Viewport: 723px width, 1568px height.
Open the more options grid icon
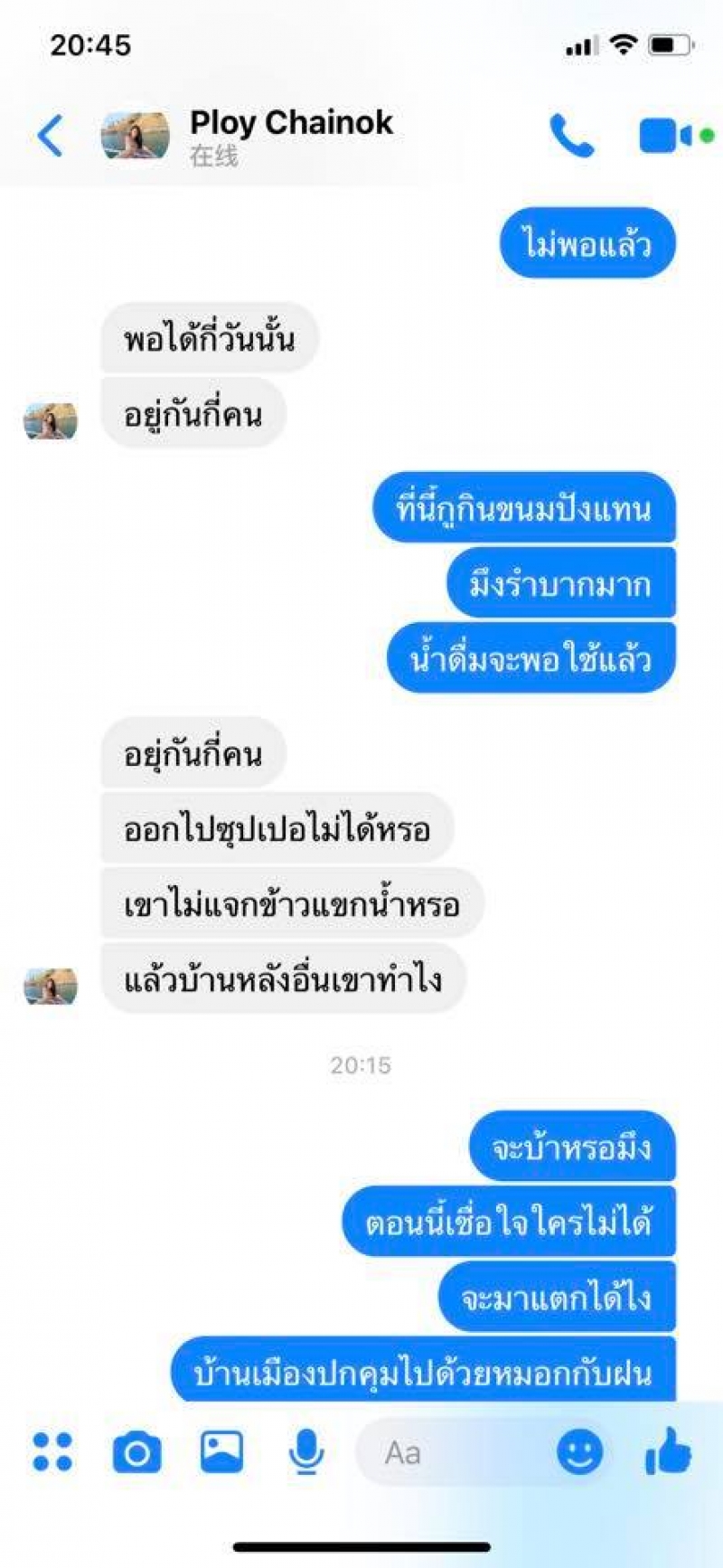click(x=52, y=1451)
